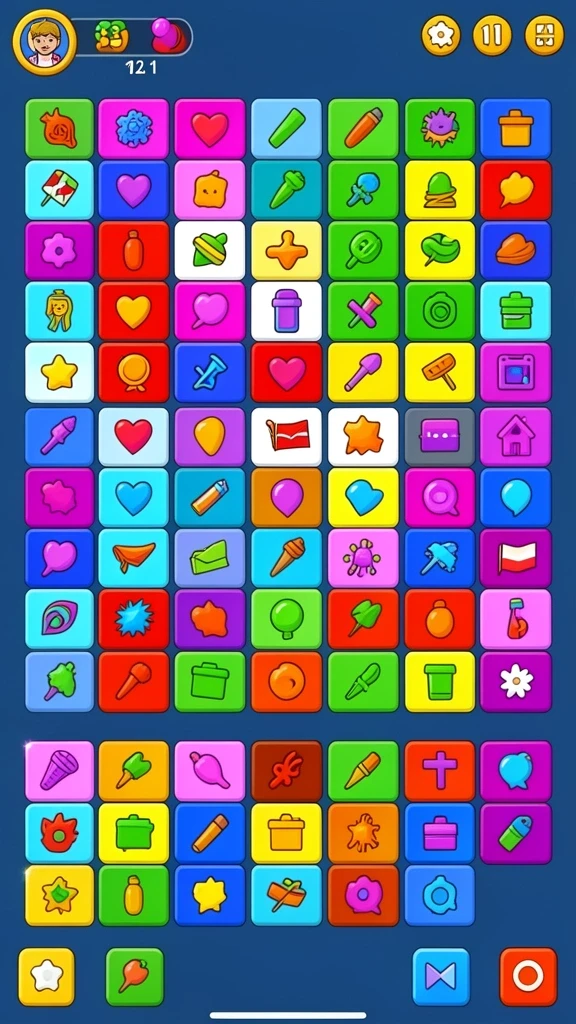Open the settings gear
This screenshot has width=576, height=1024.
pyautogui.click(x=441, y=35)
